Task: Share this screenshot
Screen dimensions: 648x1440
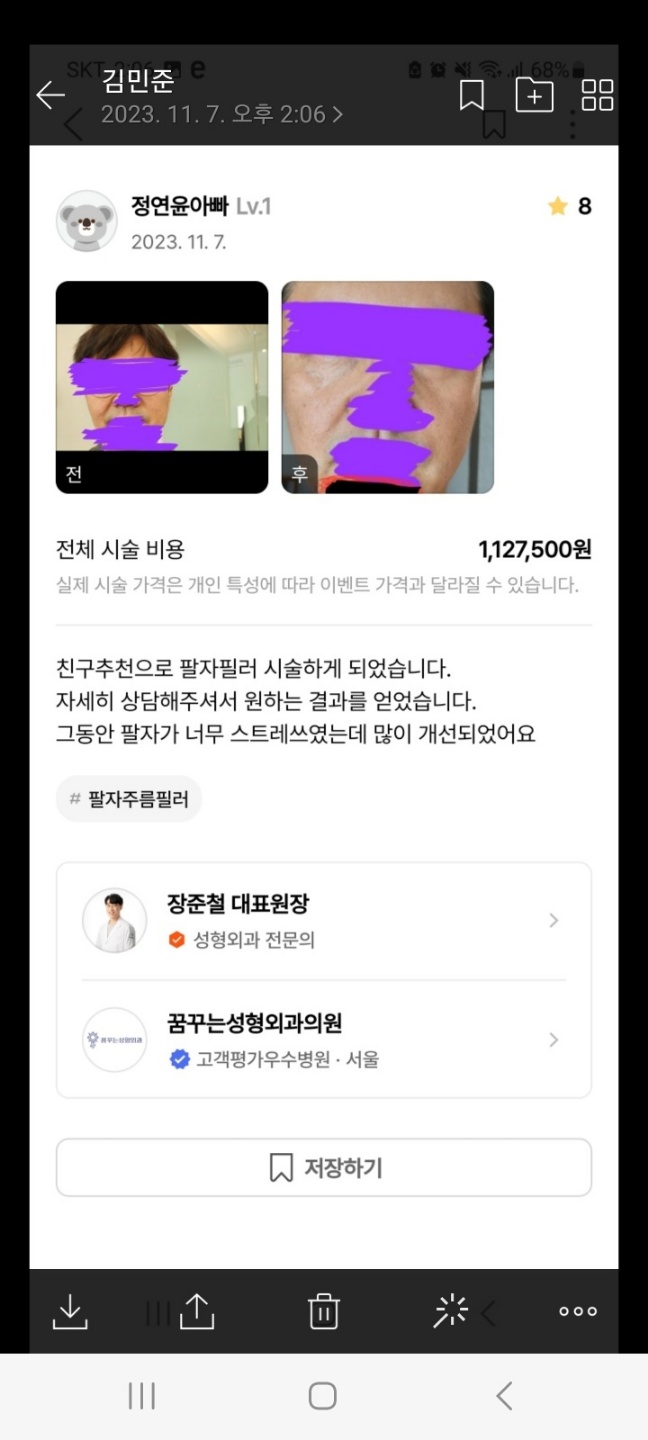Action: 197,1311
